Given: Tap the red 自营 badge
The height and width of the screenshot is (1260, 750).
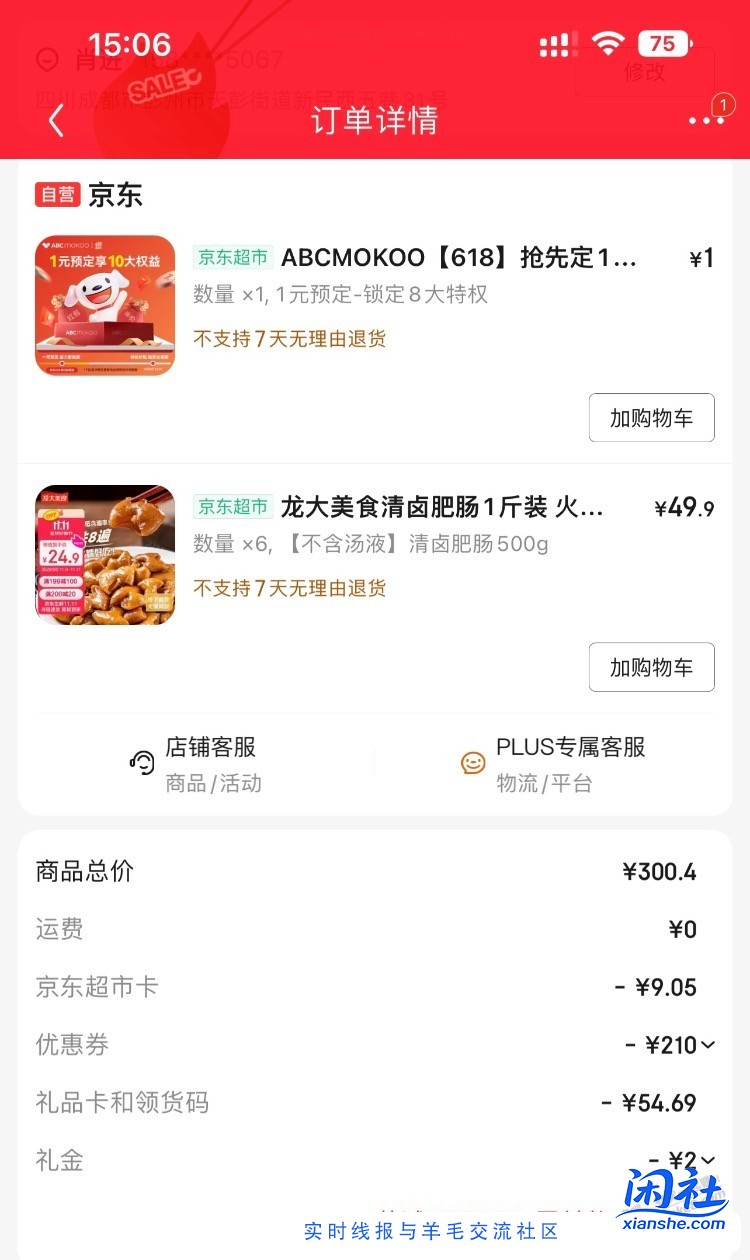Looking at the screenshot, I should [x=59, y=196].
